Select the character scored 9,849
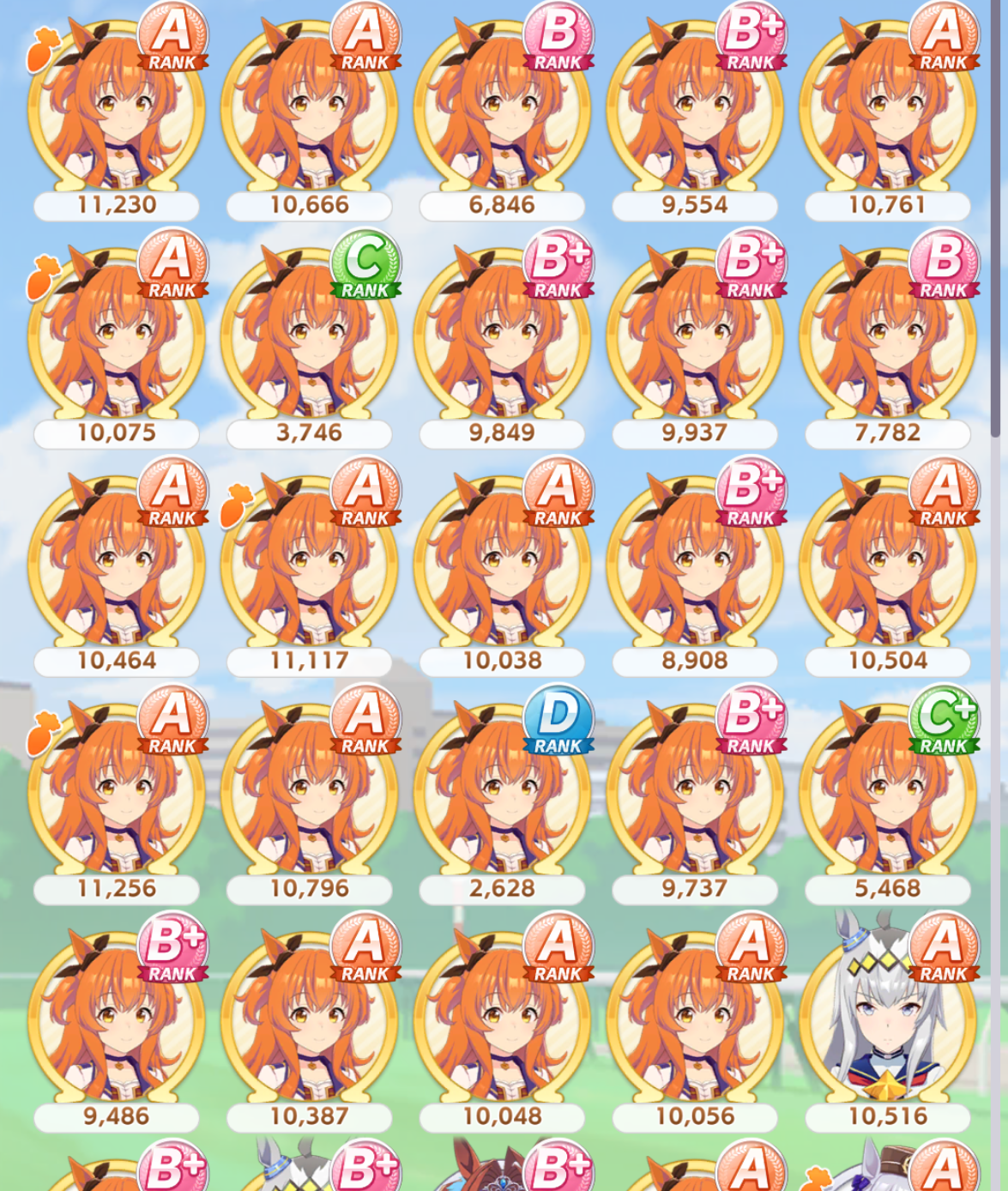Viewport: 1008px width, 1191px height. click(x=502, y=339)
